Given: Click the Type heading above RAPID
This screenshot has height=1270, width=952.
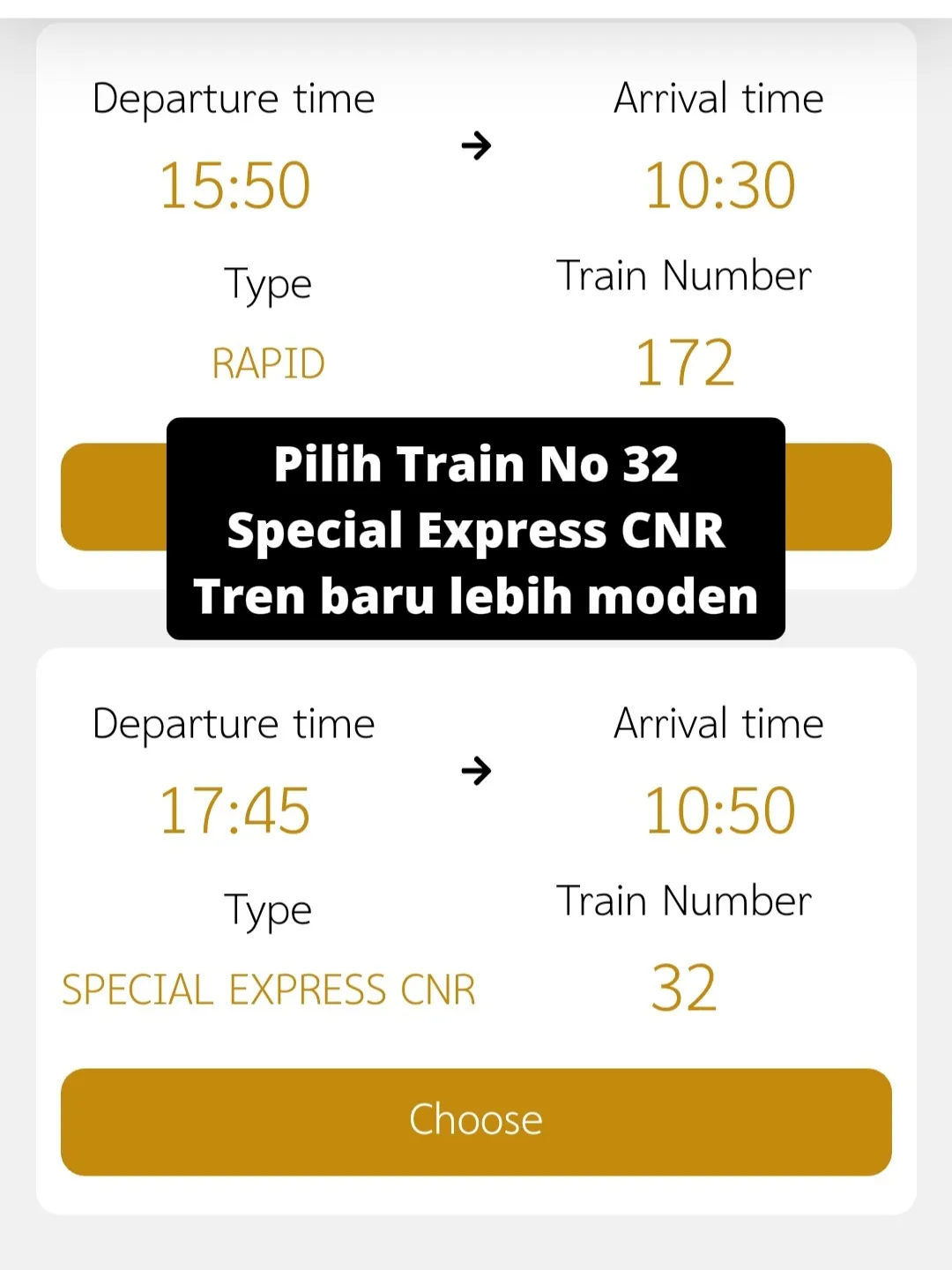Looking at the screenshot, I should point(268,283).
